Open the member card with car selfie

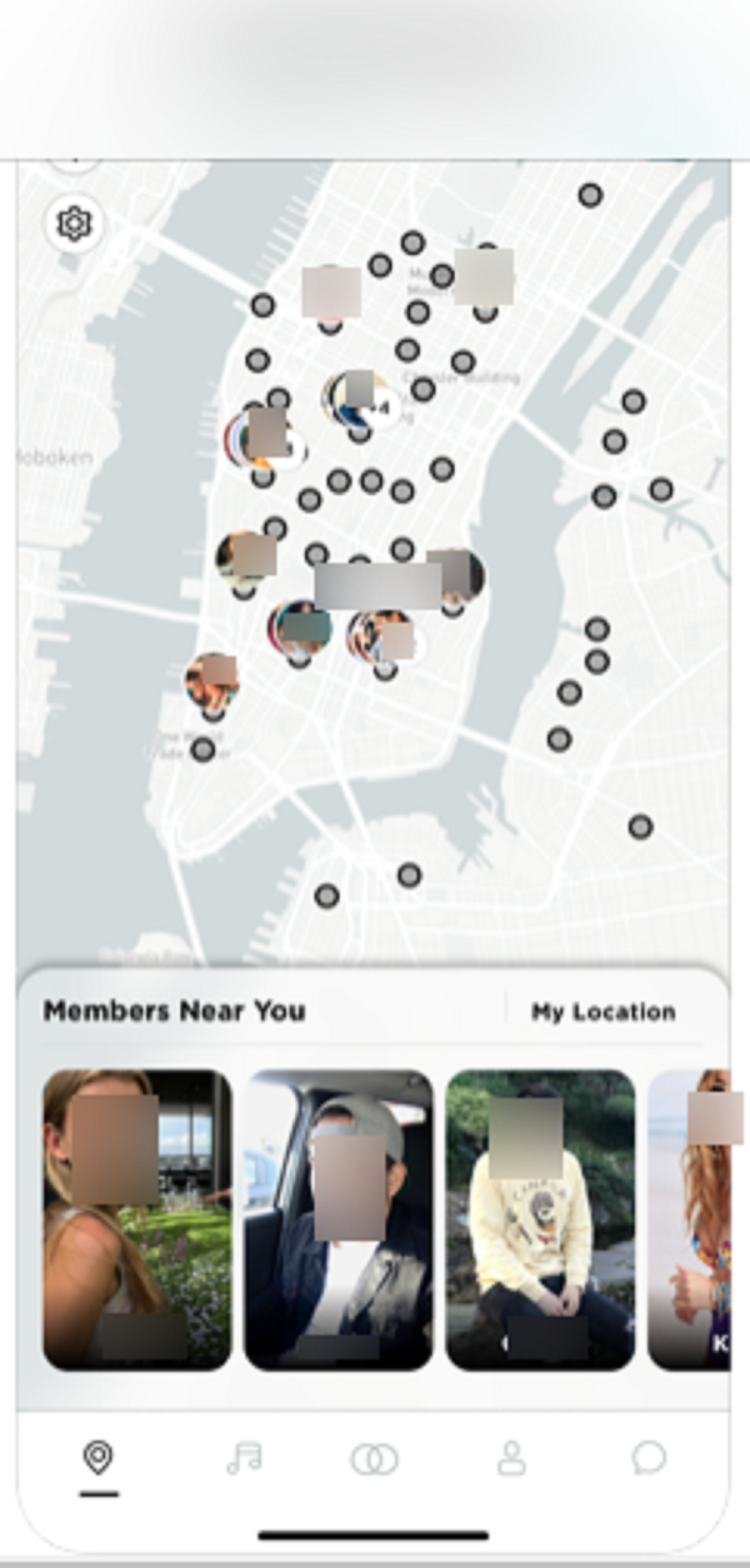(338, 1219)
